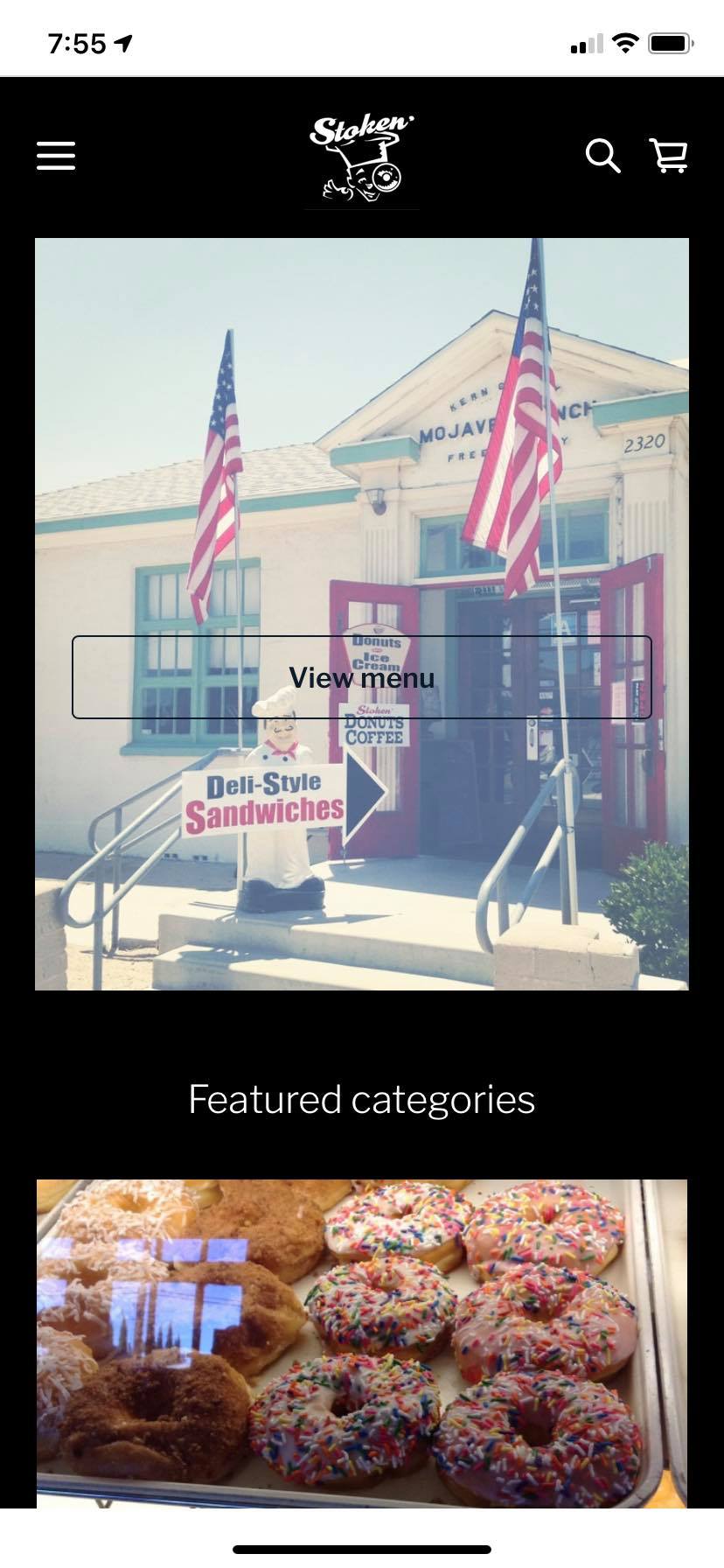Tap the search magnifier icon
The width and height of the screenshot is (724, 1568).
(602, 156)
